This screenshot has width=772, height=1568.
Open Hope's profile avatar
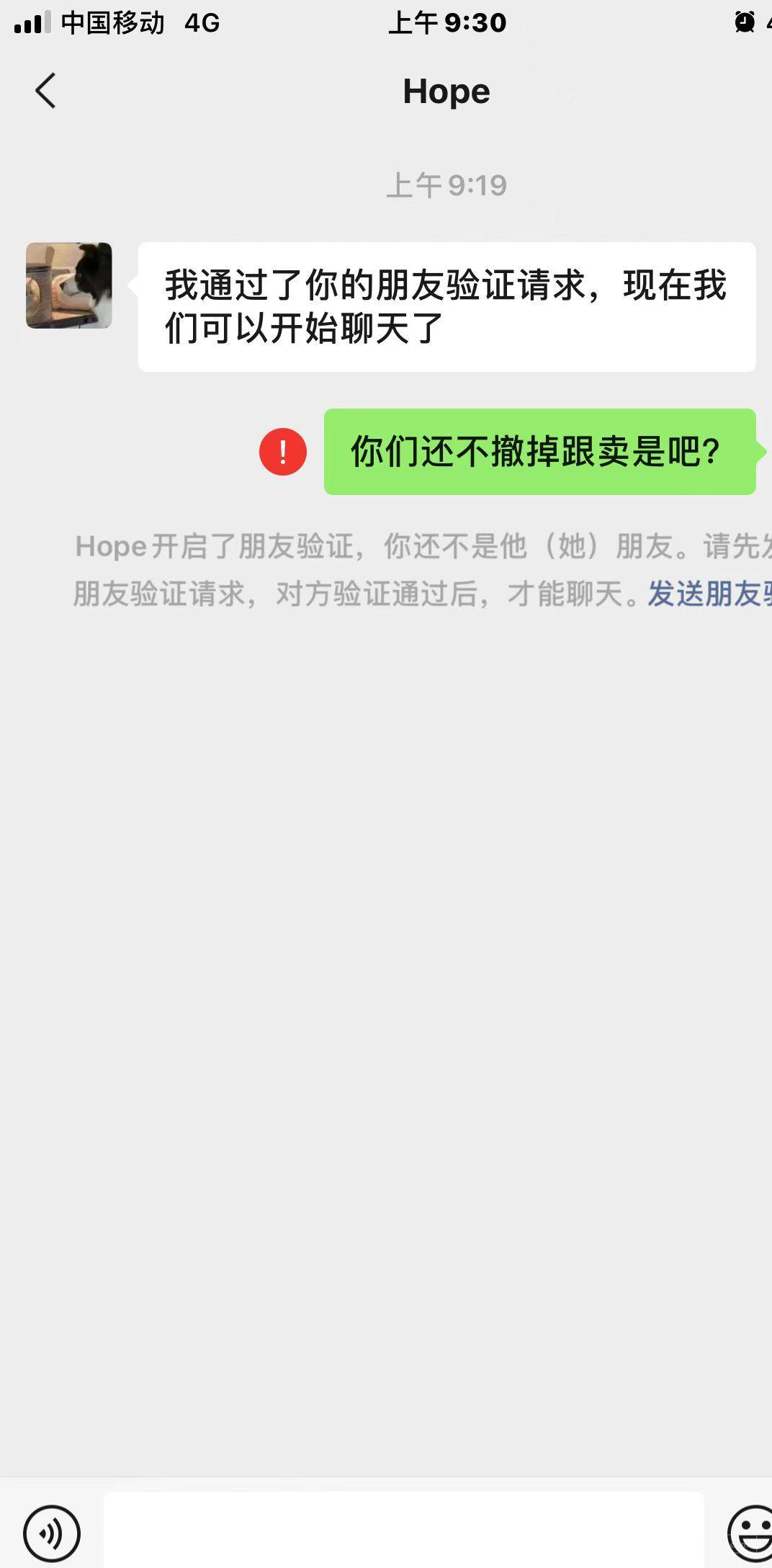click(x=69, y=285)
